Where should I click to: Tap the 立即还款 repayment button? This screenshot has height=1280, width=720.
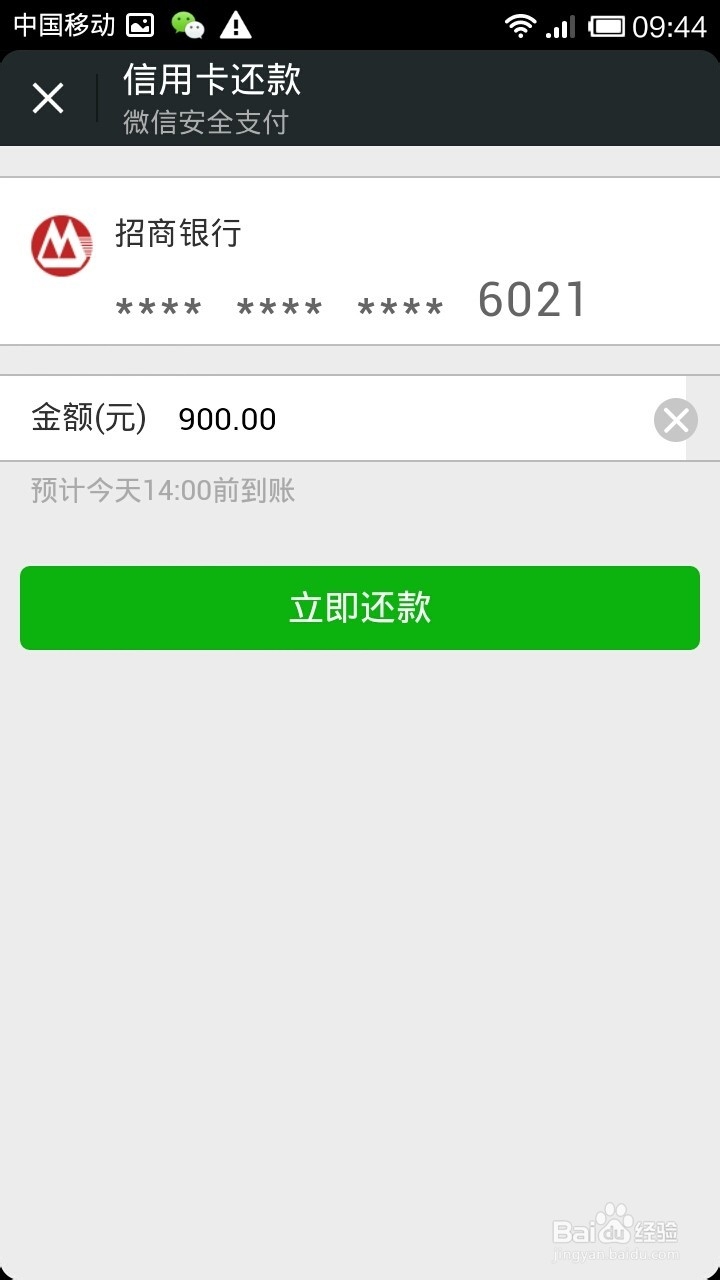coord(360,607)
